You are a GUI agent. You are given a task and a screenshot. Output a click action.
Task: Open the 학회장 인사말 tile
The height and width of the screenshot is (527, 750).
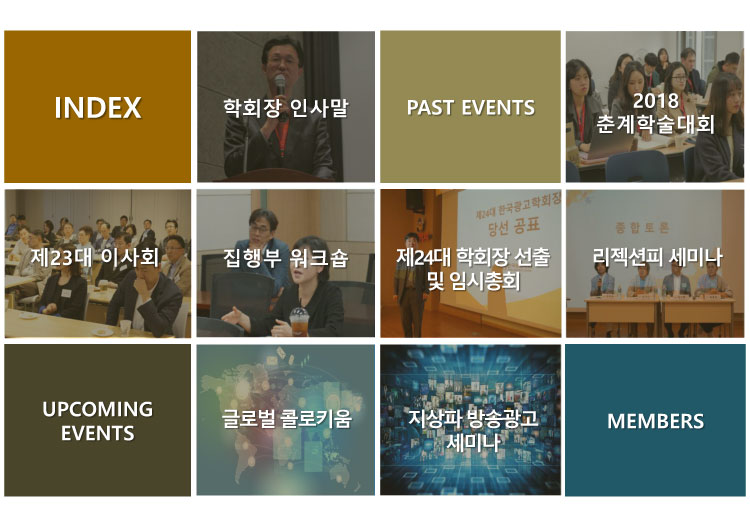pyautogui.click(x=285, y=107)
